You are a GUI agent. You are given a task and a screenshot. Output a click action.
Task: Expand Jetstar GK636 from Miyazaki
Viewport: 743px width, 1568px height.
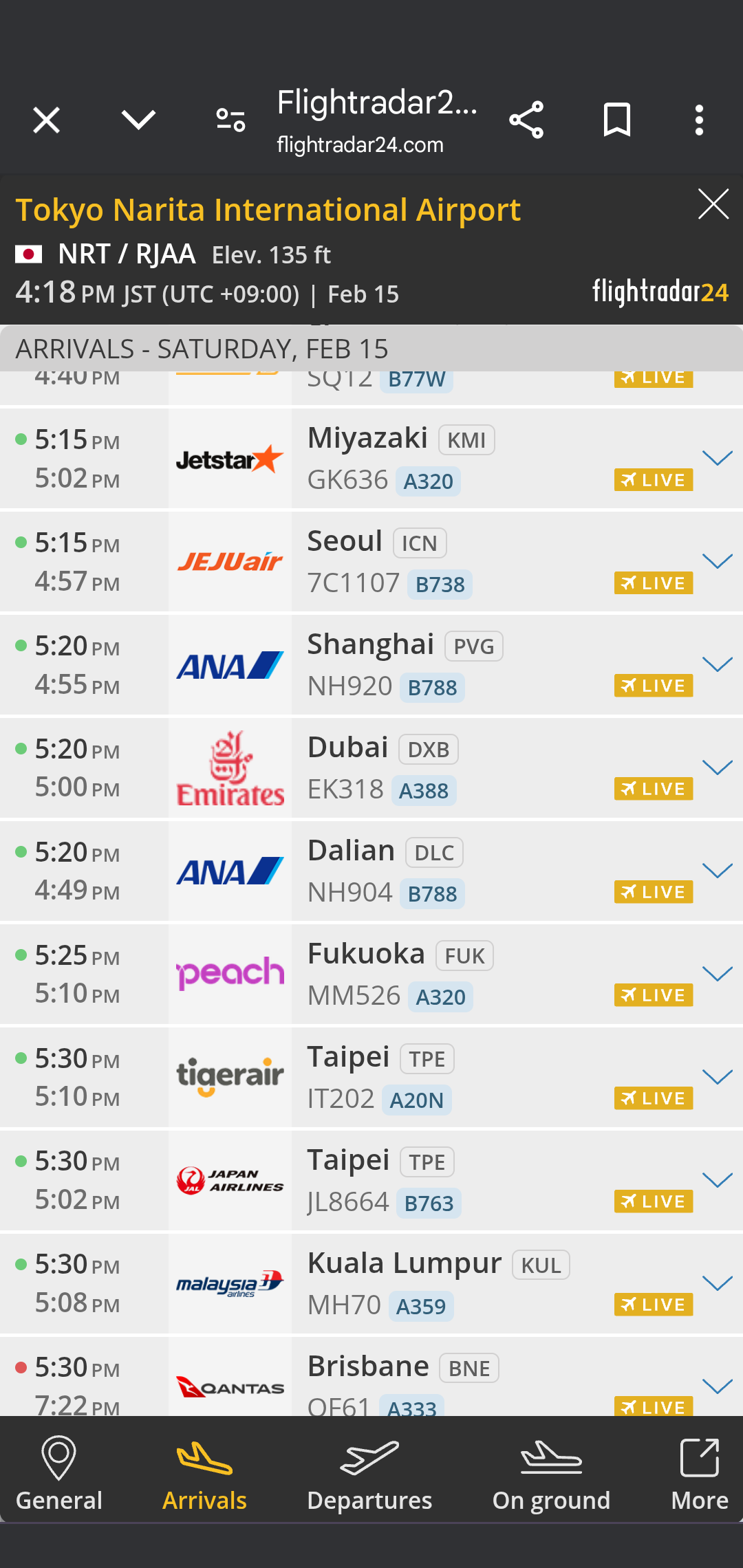tap(717, 458)
